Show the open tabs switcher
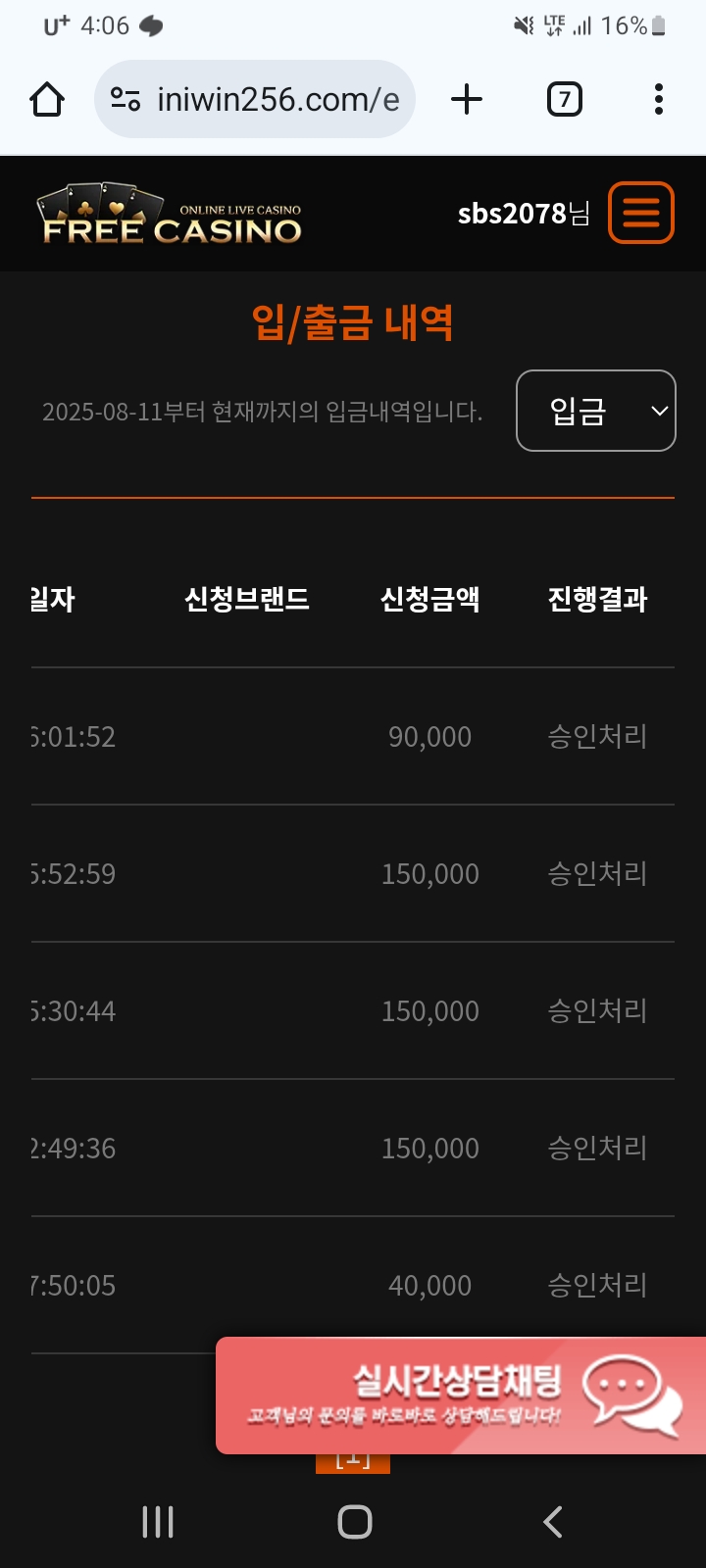This screenshot has height=1568, width=706. coord(564,99)
